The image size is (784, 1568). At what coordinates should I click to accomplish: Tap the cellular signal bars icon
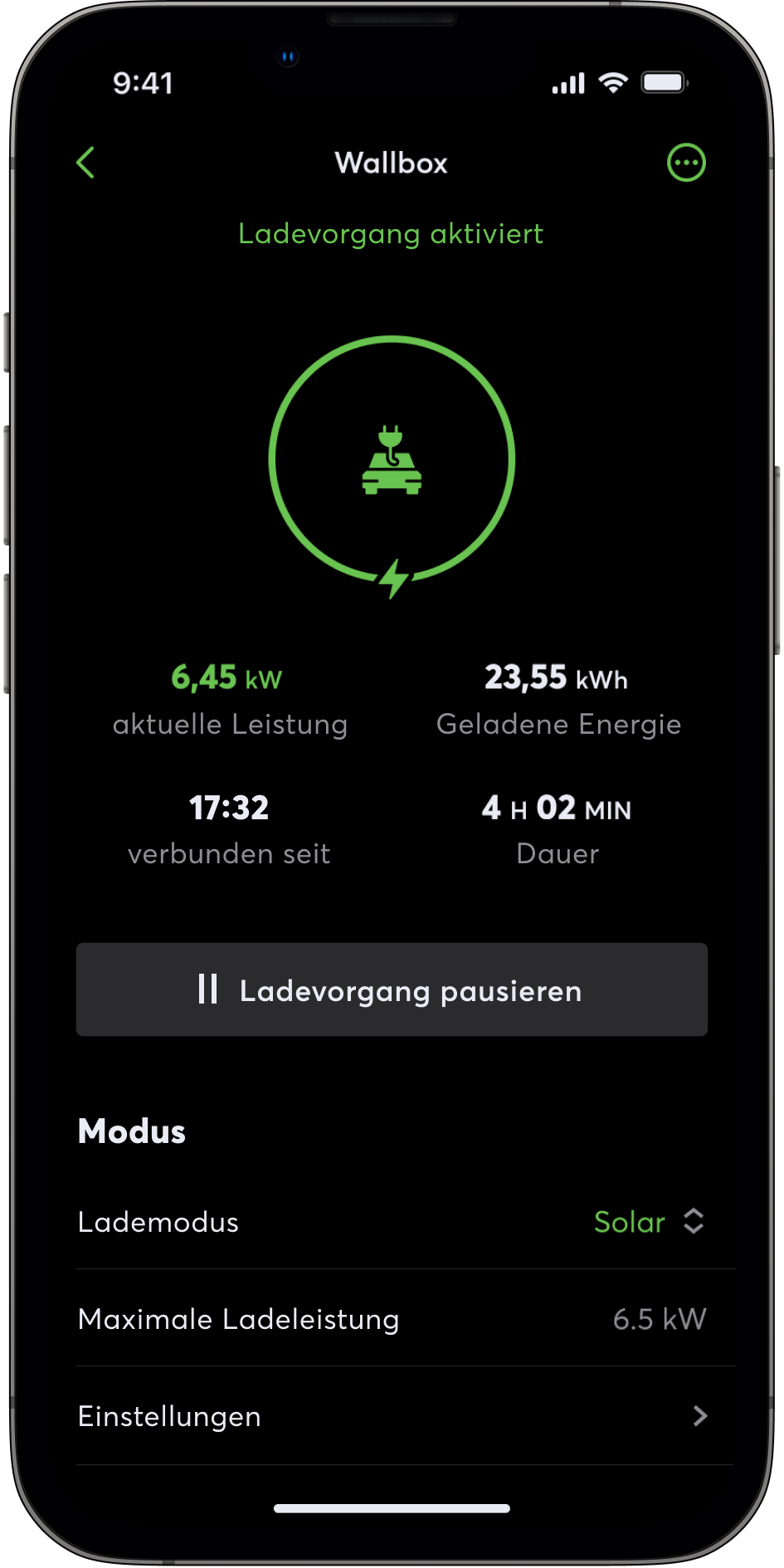click(x=567, y=82)
